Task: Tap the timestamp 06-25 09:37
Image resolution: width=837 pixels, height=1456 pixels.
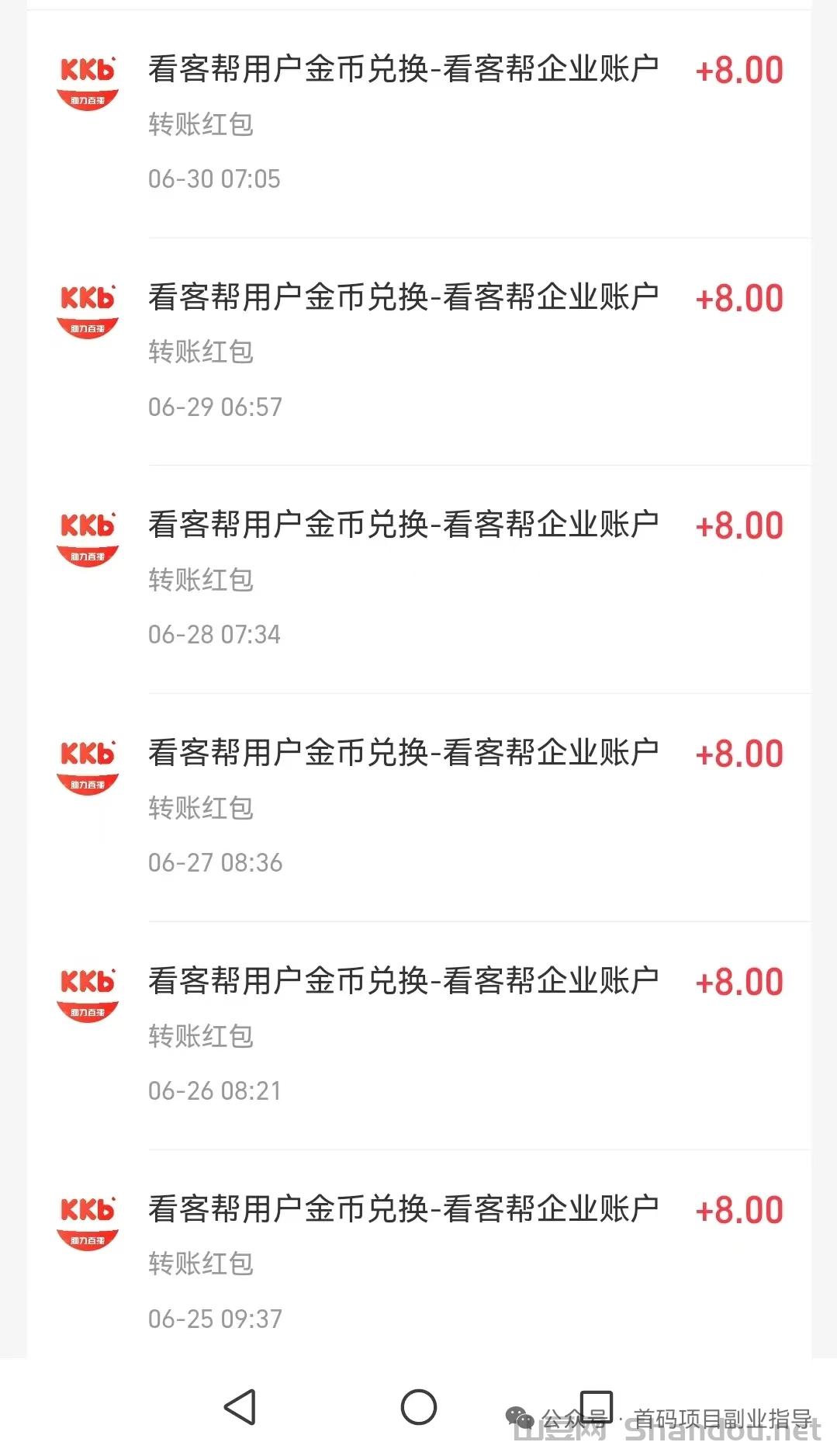Action: click(x=216, y=1317)
